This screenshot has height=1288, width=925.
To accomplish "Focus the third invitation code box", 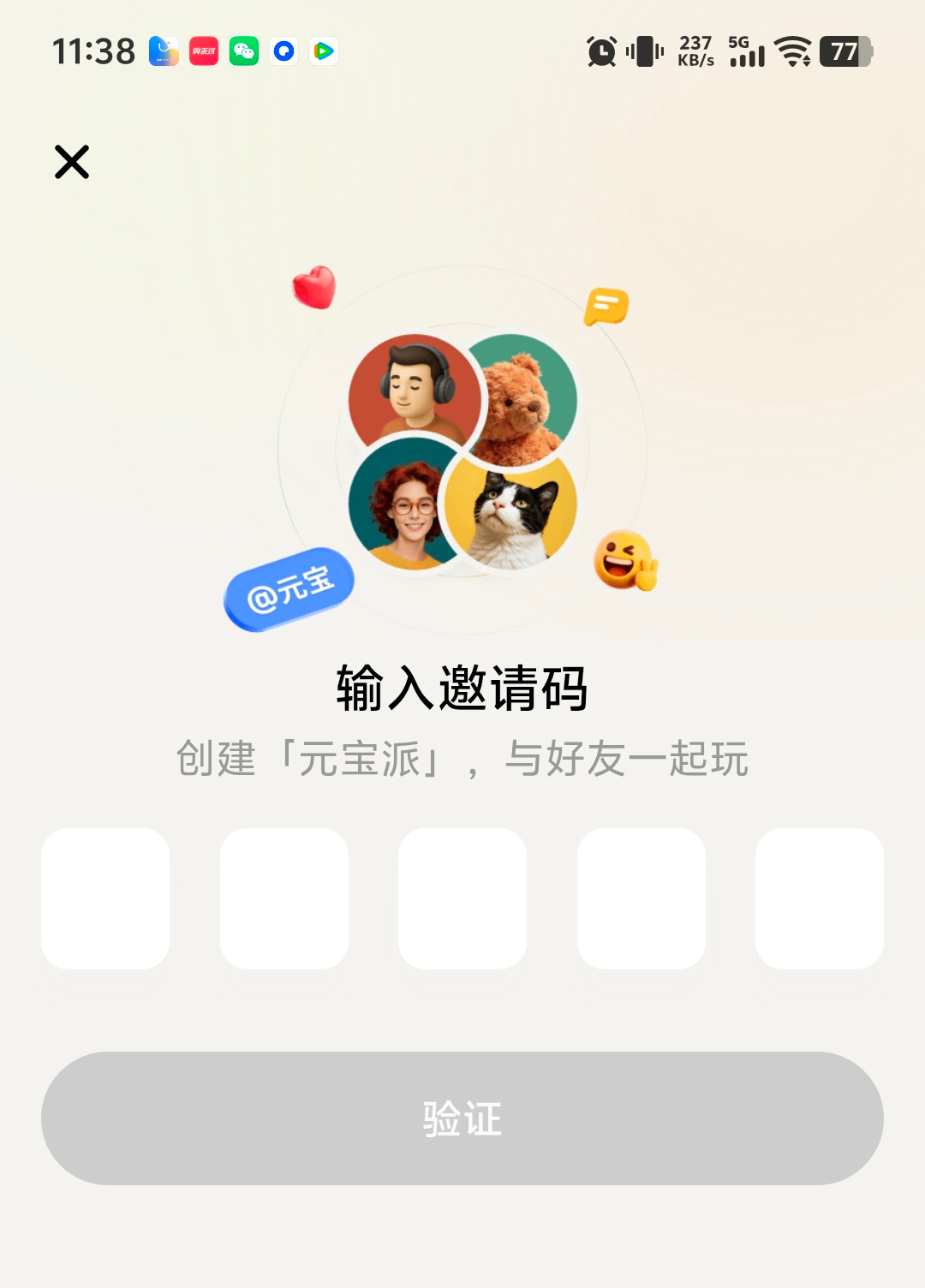I will [462, 898].
